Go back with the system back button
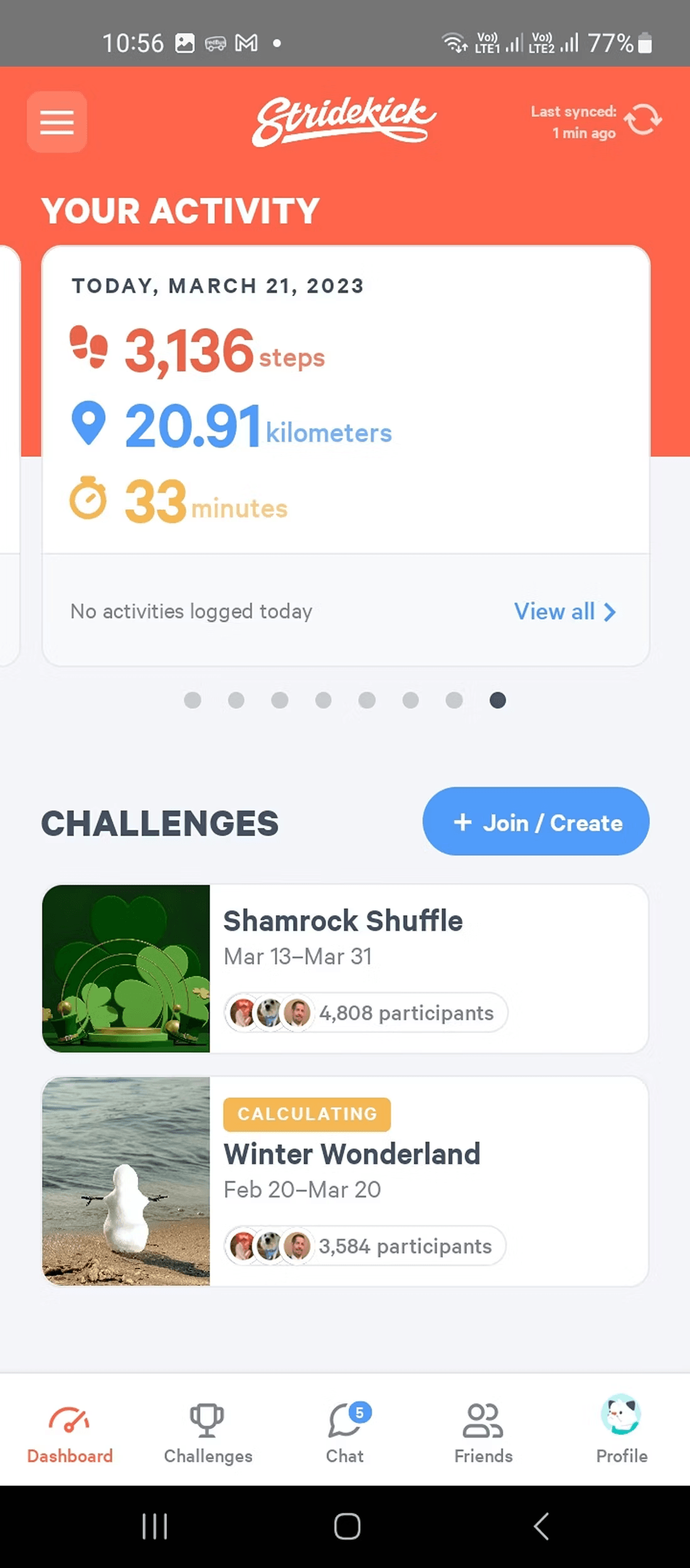The image size is (690, 1568). click(x=541, y=1526)
